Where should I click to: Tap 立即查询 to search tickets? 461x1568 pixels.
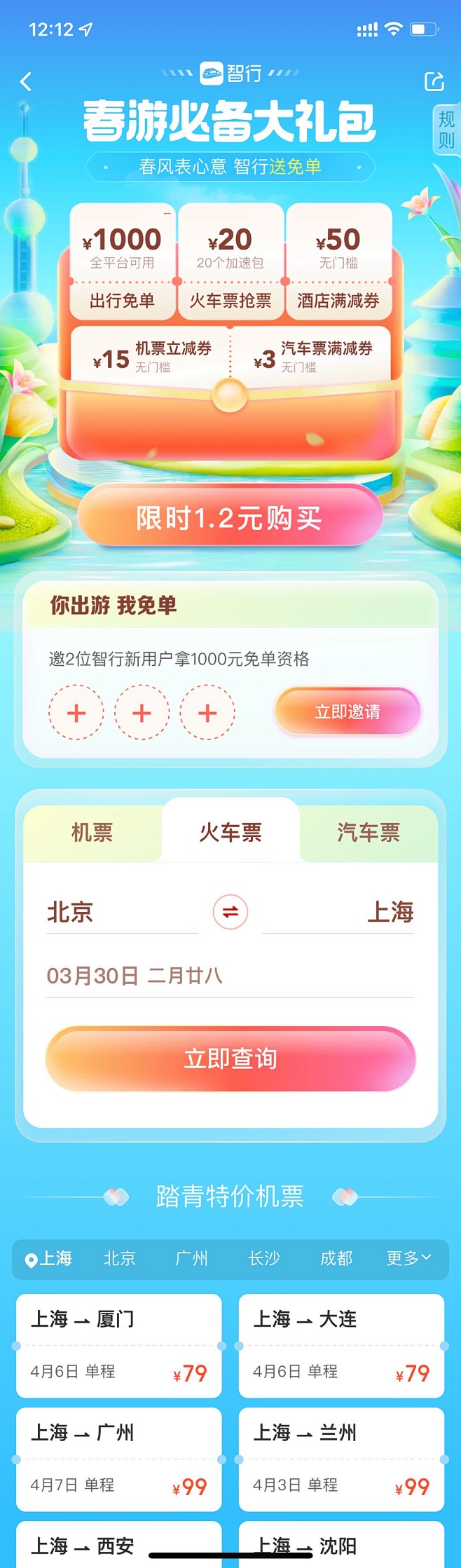click(230, 1058)
